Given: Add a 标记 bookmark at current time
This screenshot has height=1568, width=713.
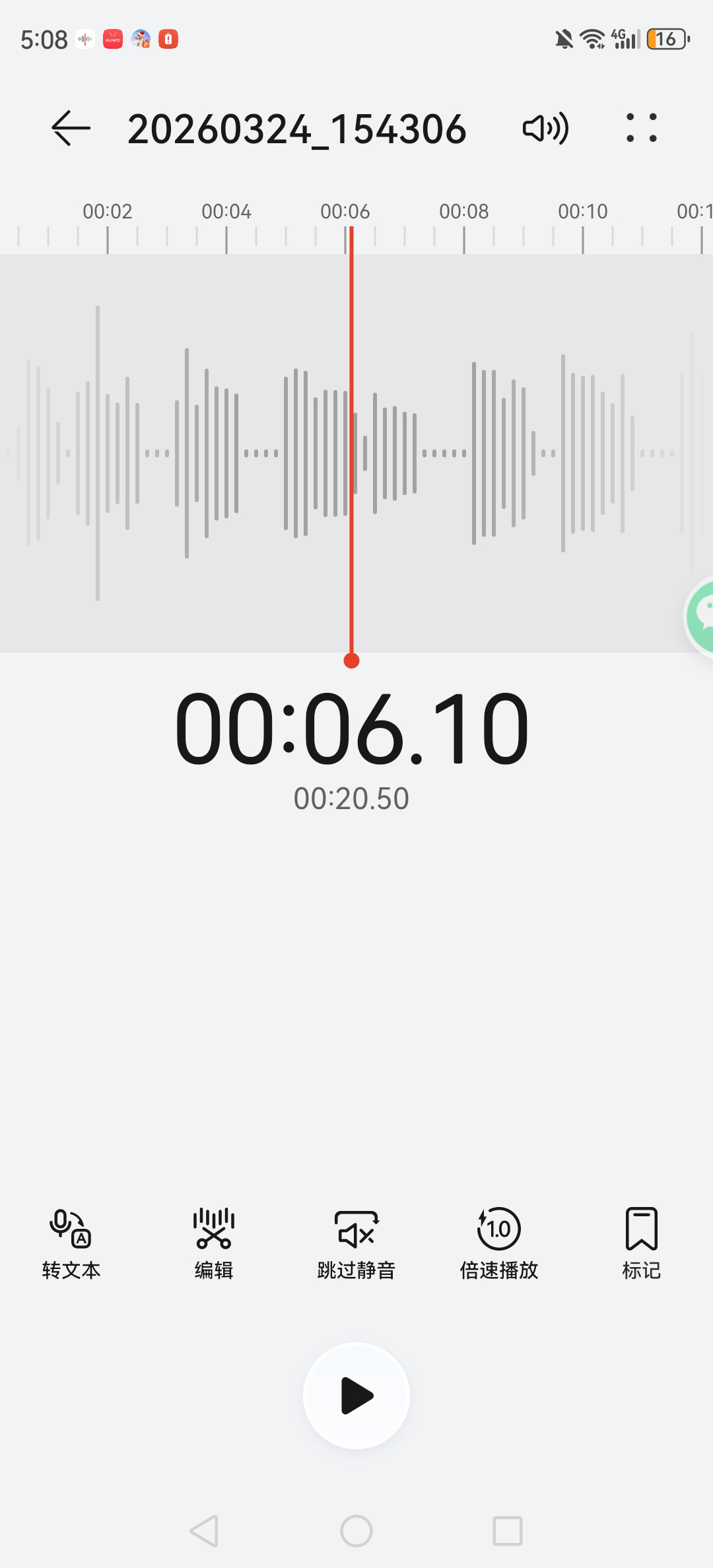Looking at the screenshot, I should (641, 1243).
